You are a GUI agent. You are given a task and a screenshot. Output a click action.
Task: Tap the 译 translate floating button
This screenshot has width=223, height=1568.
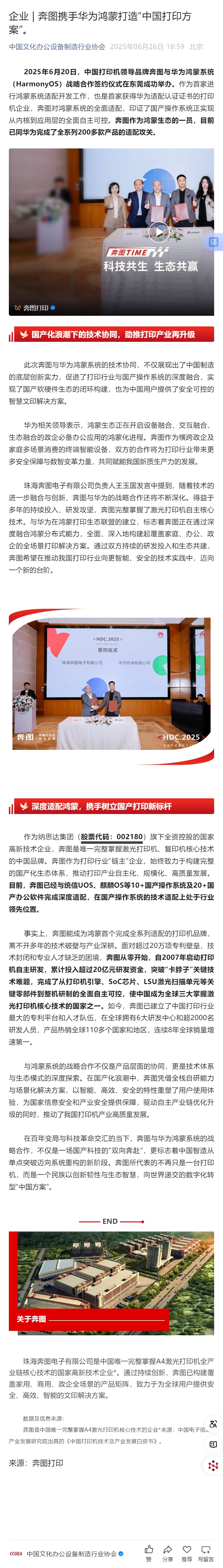tap(213, 242)
